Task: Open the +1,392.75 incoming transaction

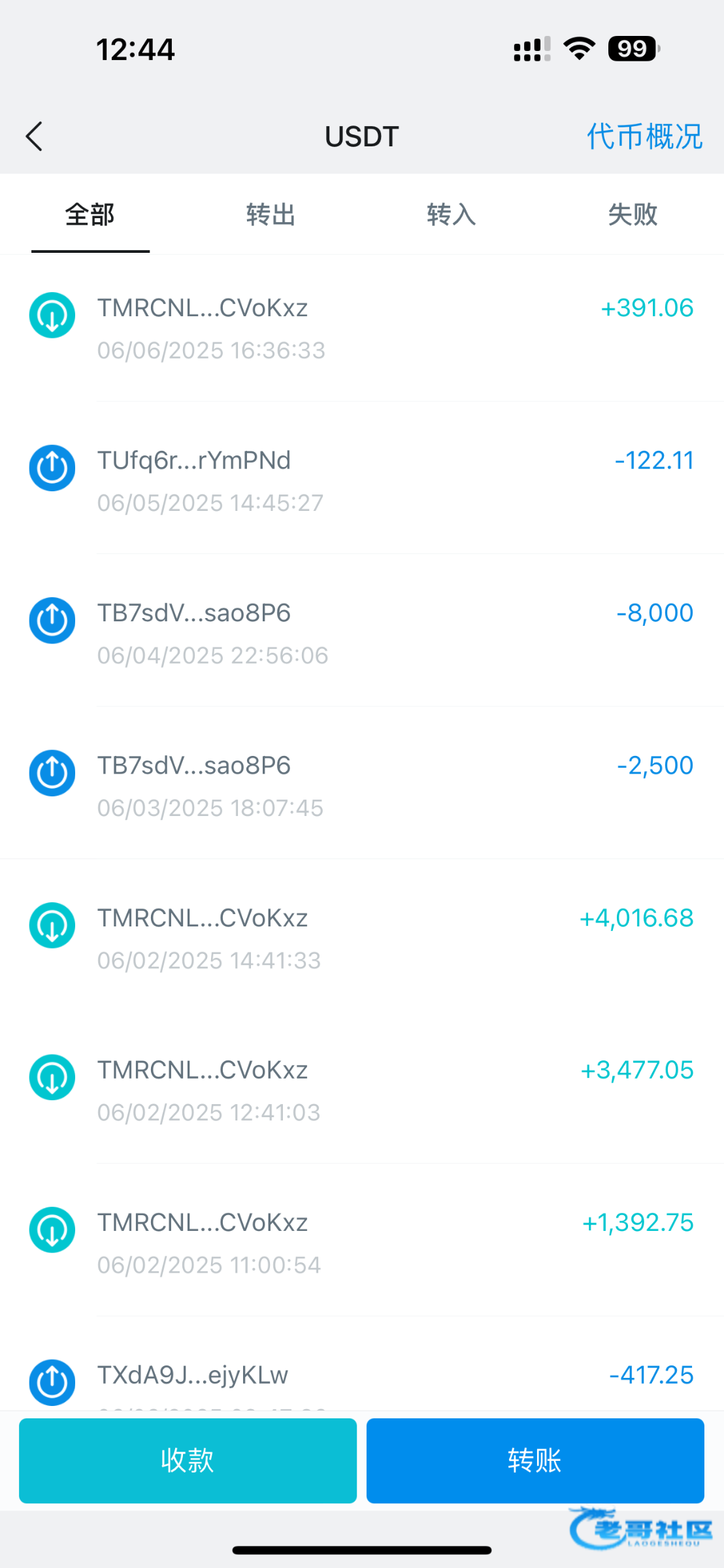Action: point(362,1242)
